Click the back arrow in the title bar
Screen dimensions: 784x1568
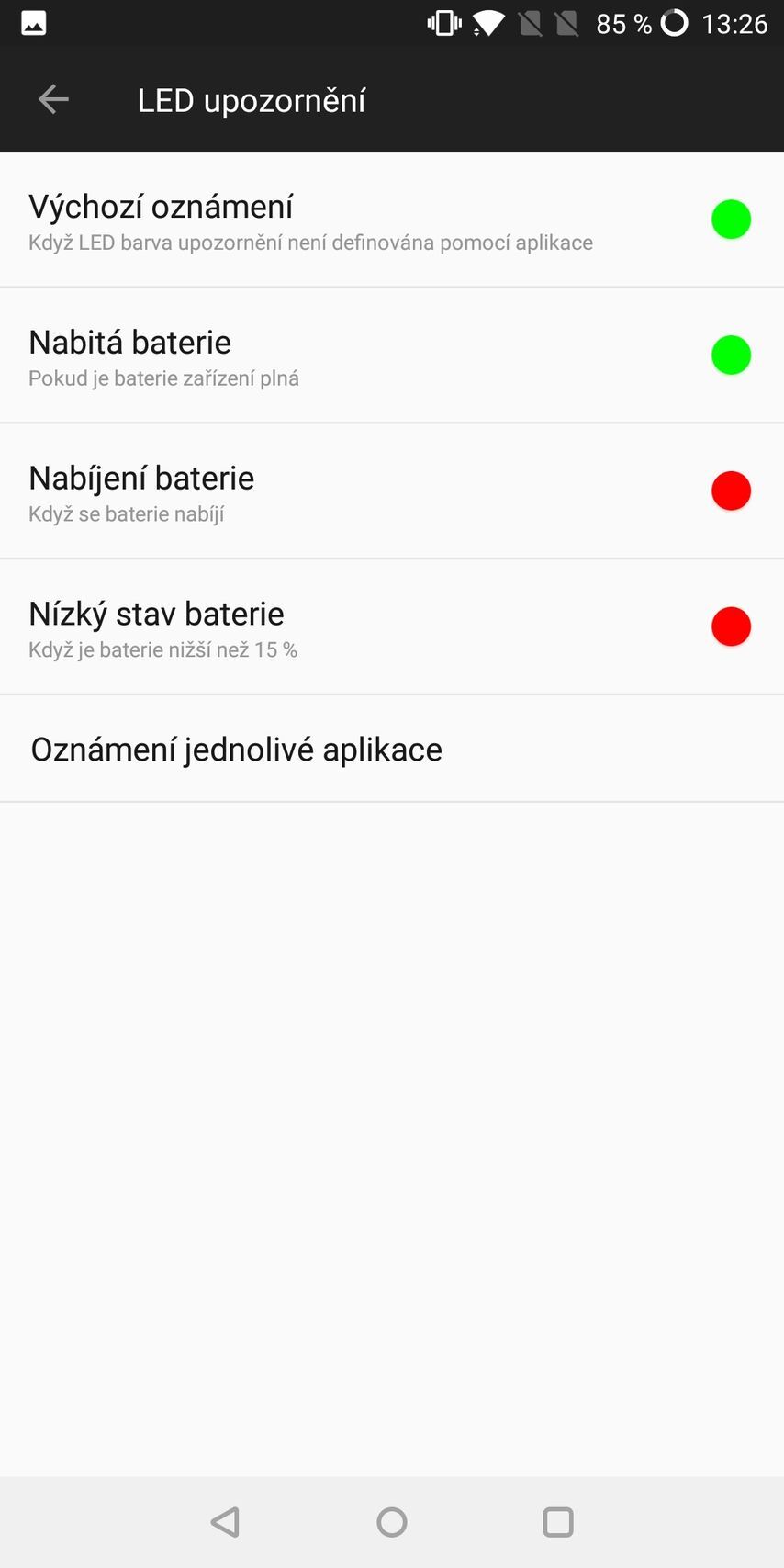tap(52, 99)
